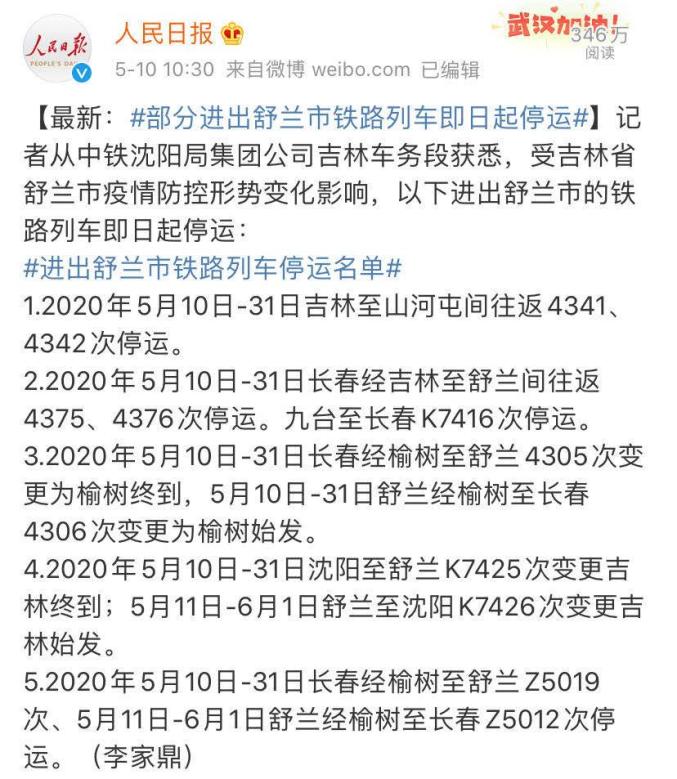Open the #部分进出舒兰市铁路列车即日起停运# hashtag

[359, 118]
